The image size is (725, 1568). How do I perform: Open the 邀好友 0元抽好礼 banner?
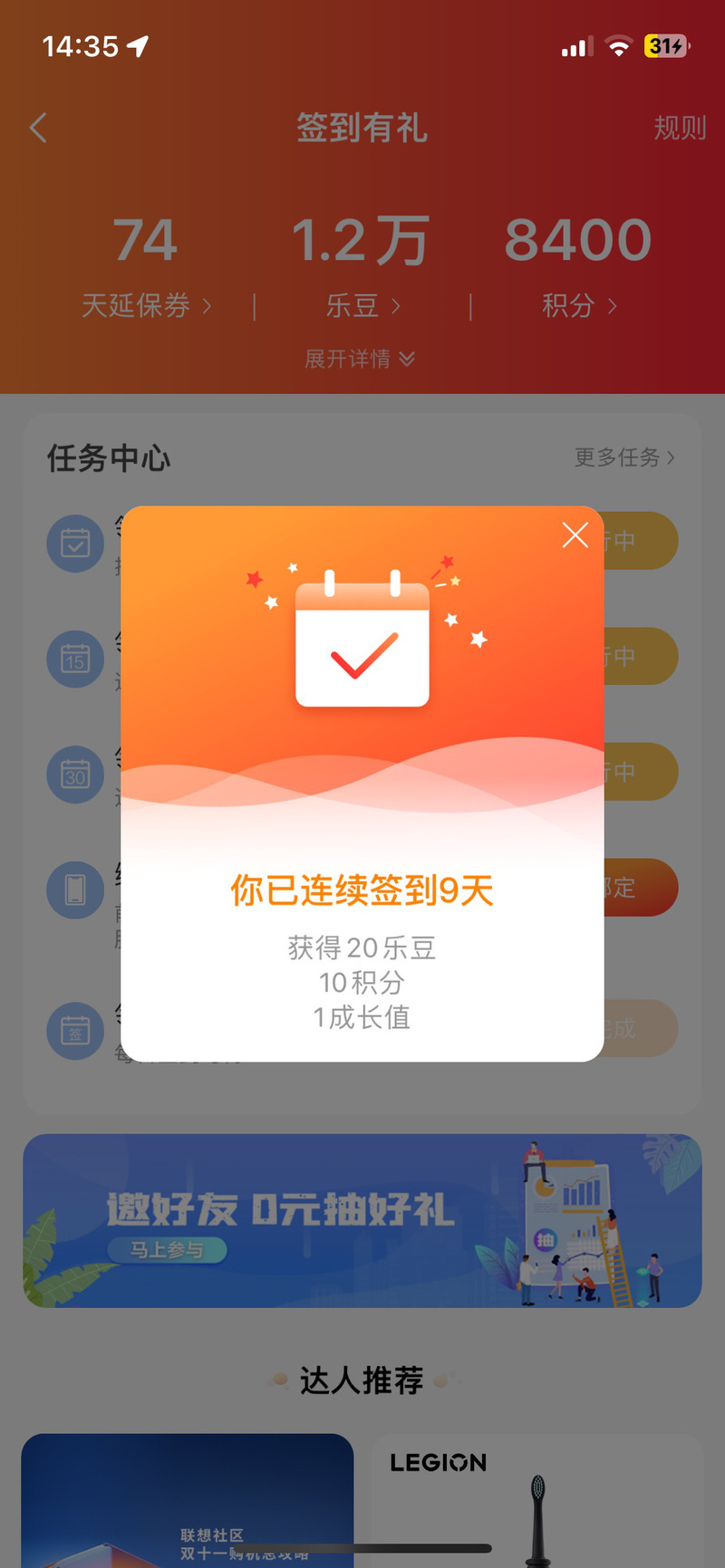362,1219
